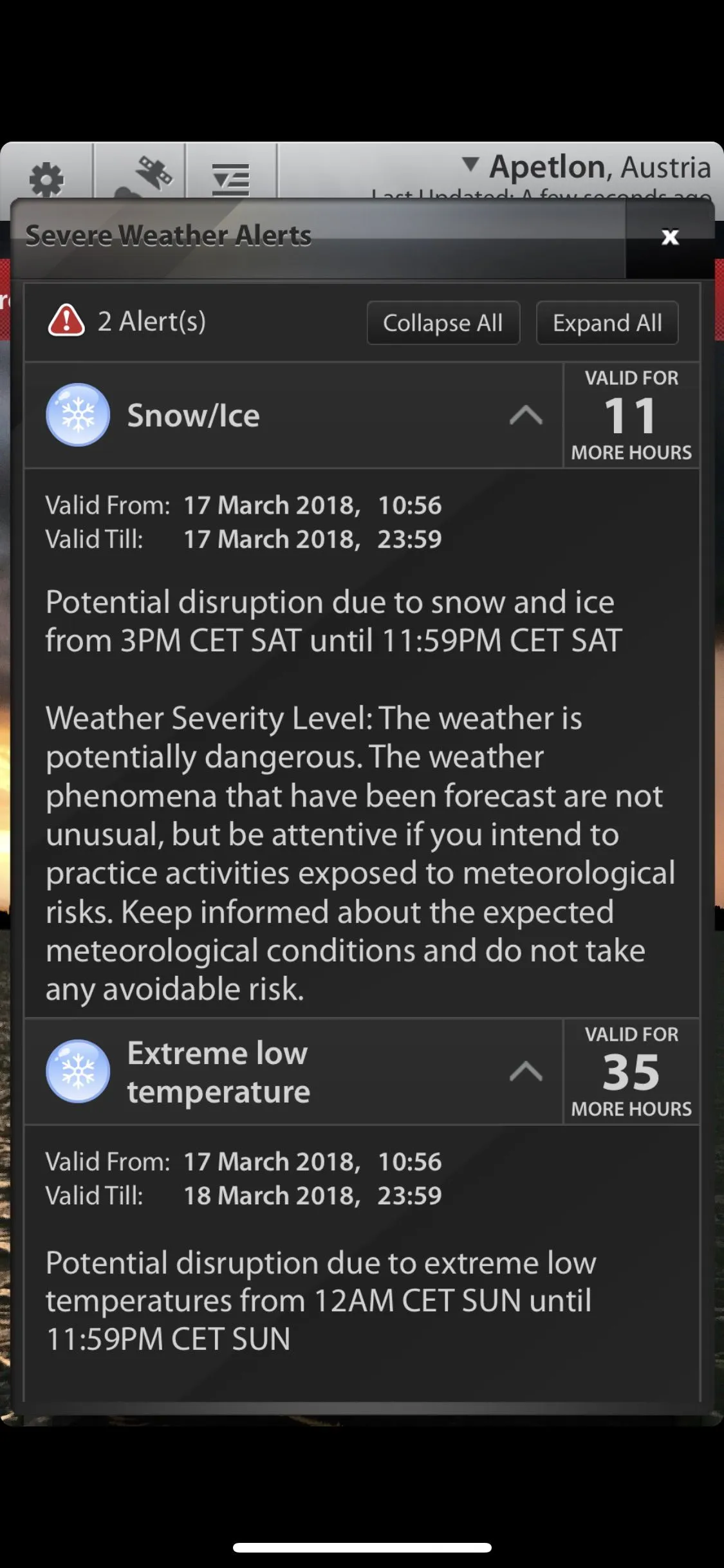
Task: Close the Severe Weather Alerts panel
Action: click(x=670, y=238)
